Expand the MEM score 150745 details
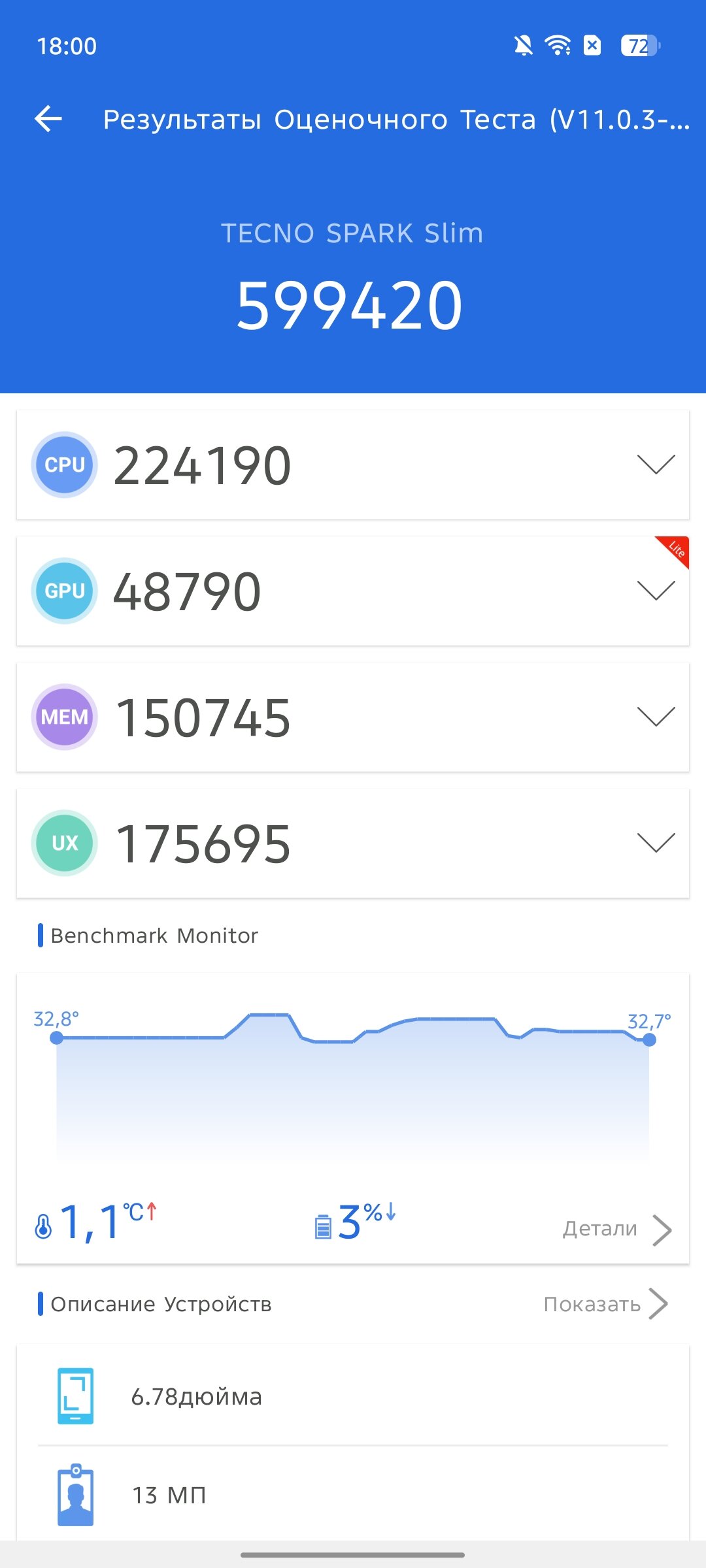The width and height of the screenshot is (706, 1568). click(656, 717)
